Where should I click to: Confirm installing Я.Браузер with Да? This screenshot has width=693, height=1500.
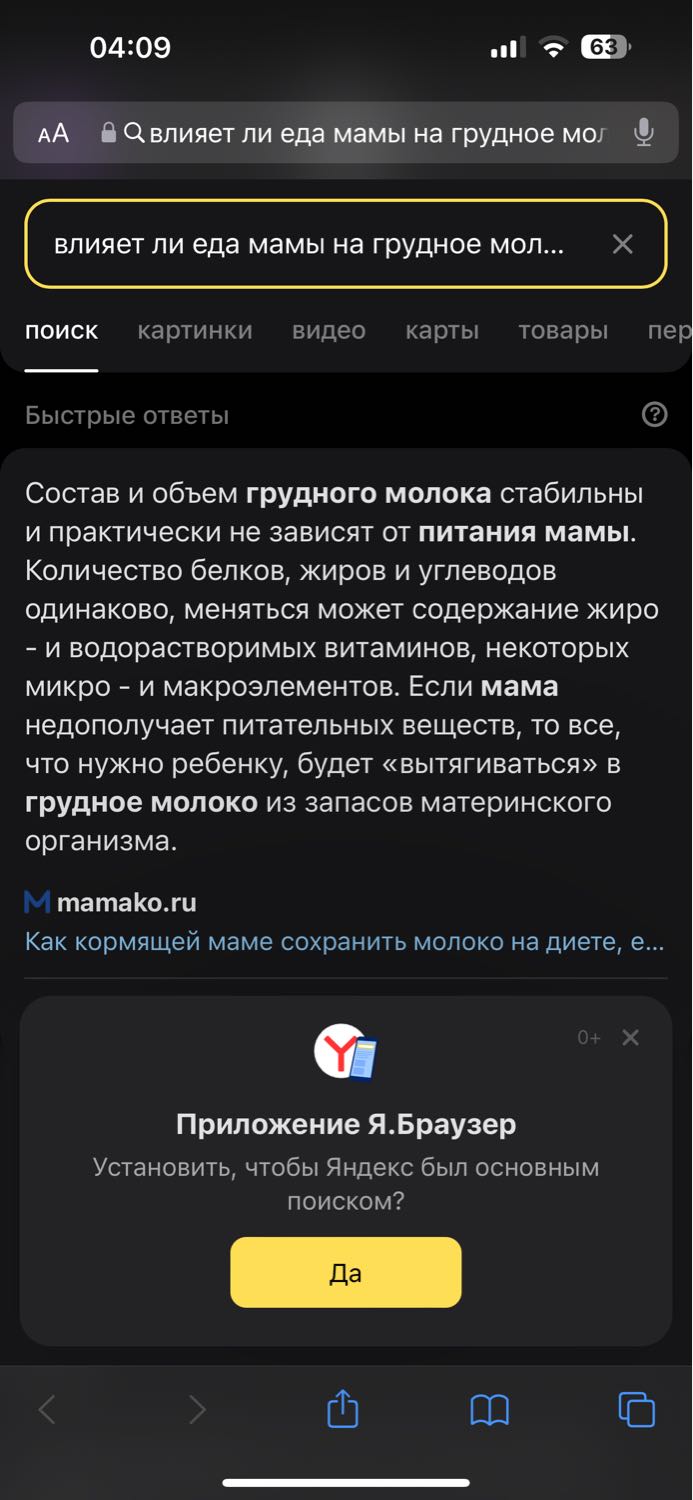(345, 1272)
